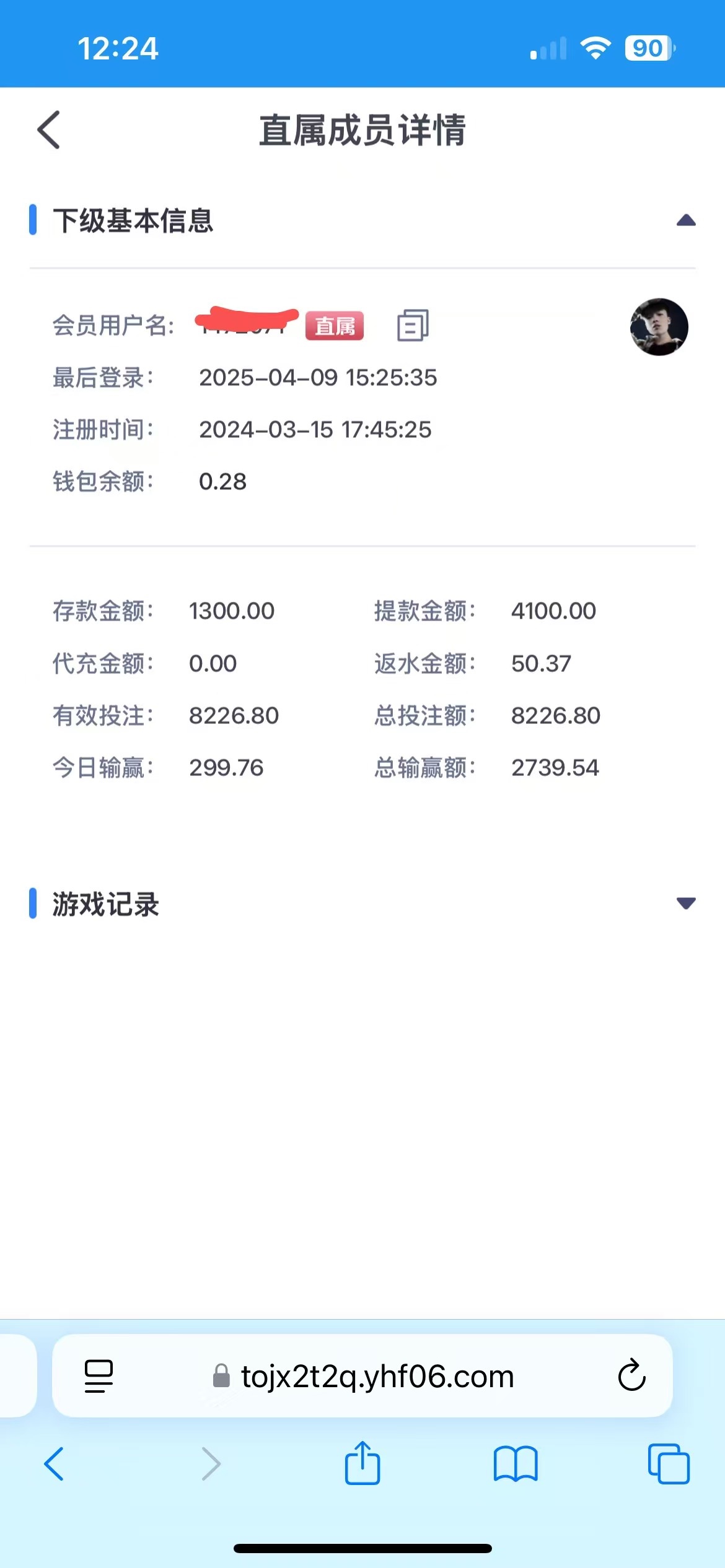Collapse the 下级基本信息 section
This screenshot has height=1568, width=725.
685,220
